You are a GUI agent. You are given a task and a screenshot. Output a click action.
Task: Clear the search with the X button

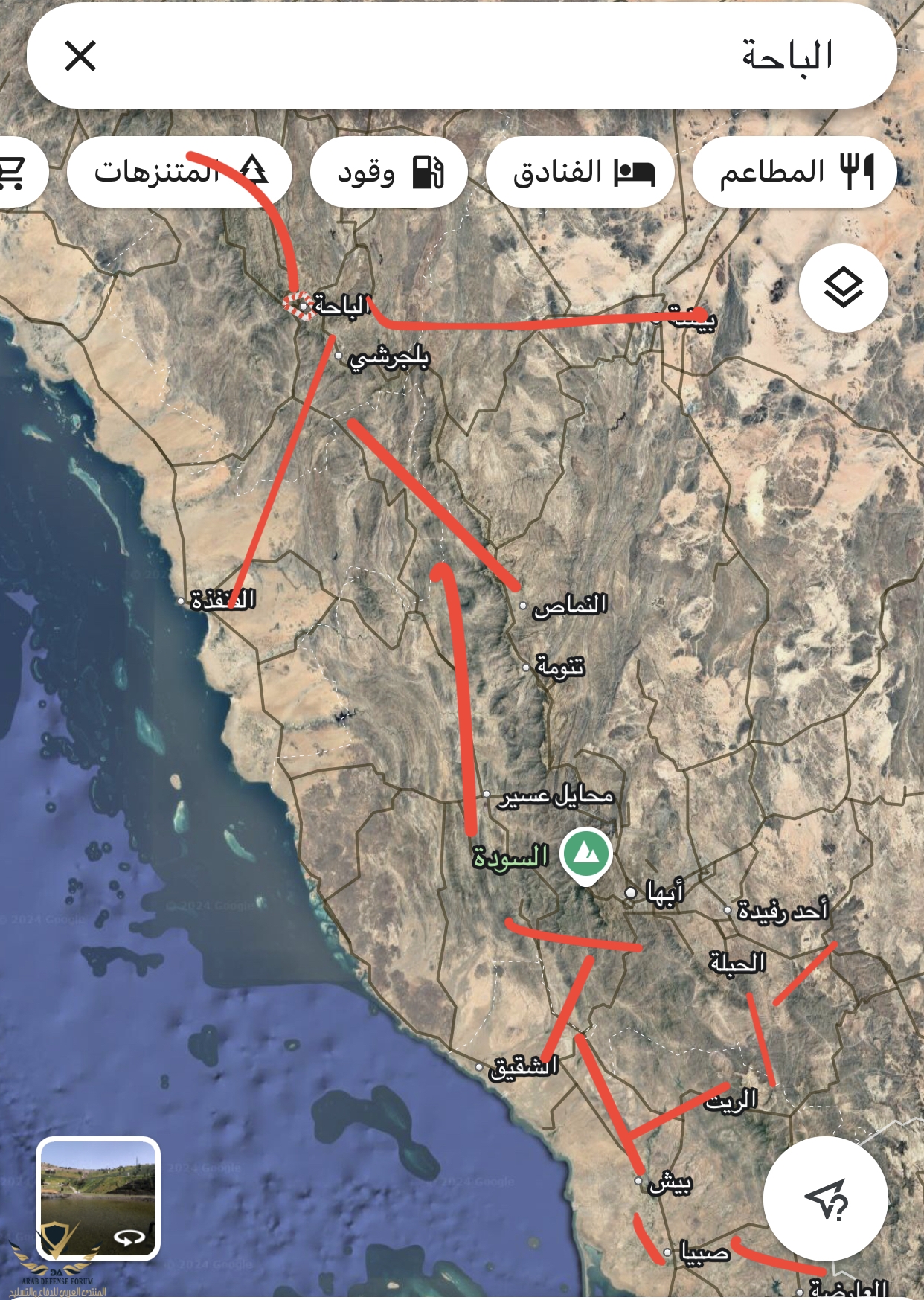click(80, 57)
